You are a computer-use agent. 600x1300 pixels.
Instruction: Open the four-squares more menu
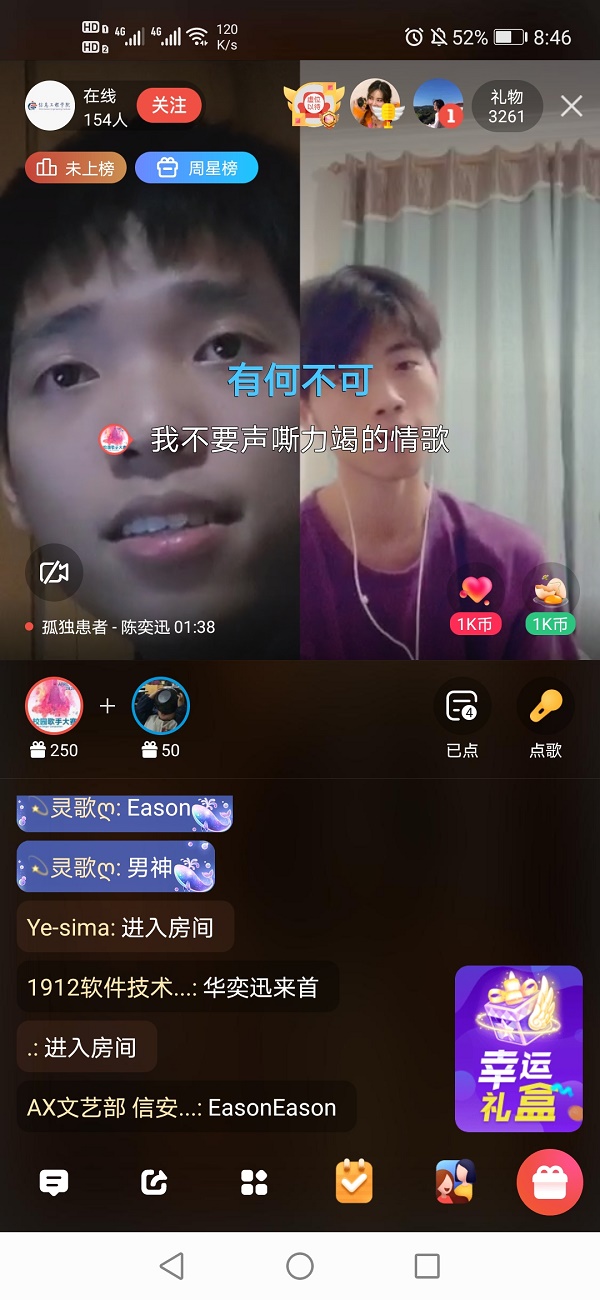[254, 1183]
